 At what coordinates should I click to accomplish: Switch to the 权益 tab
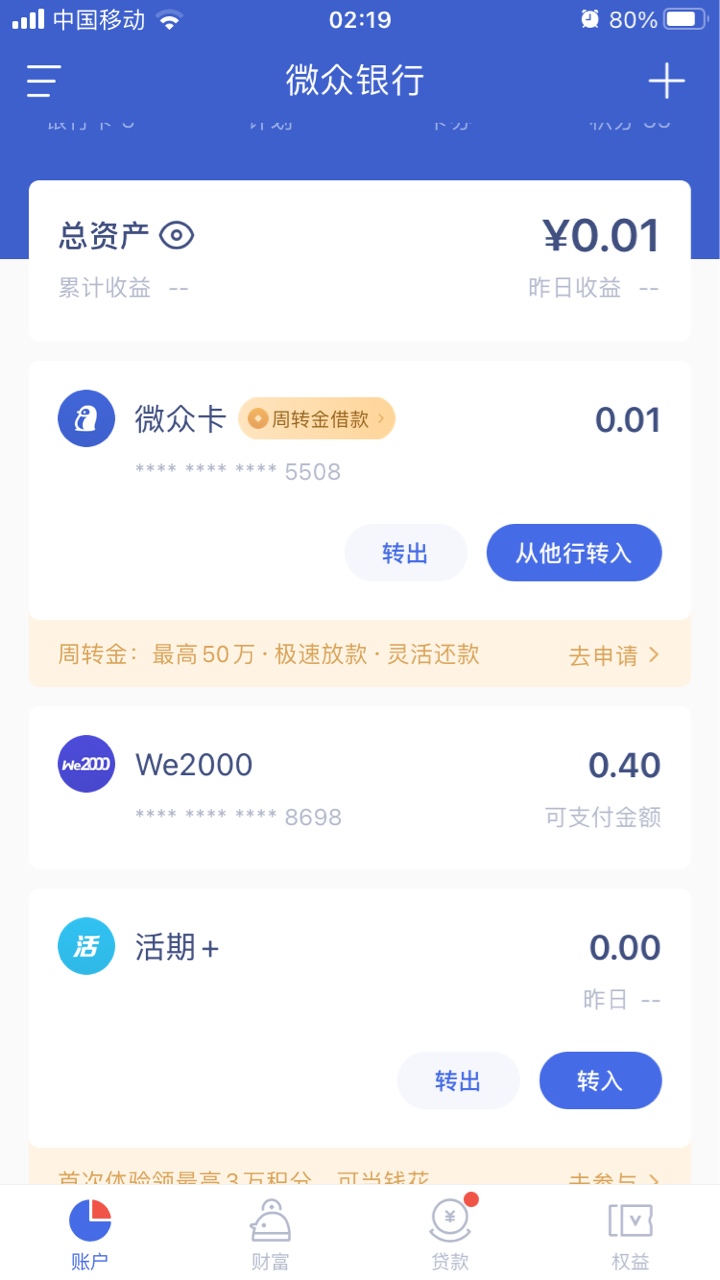pyautogui.click(x=630, y=1235)
